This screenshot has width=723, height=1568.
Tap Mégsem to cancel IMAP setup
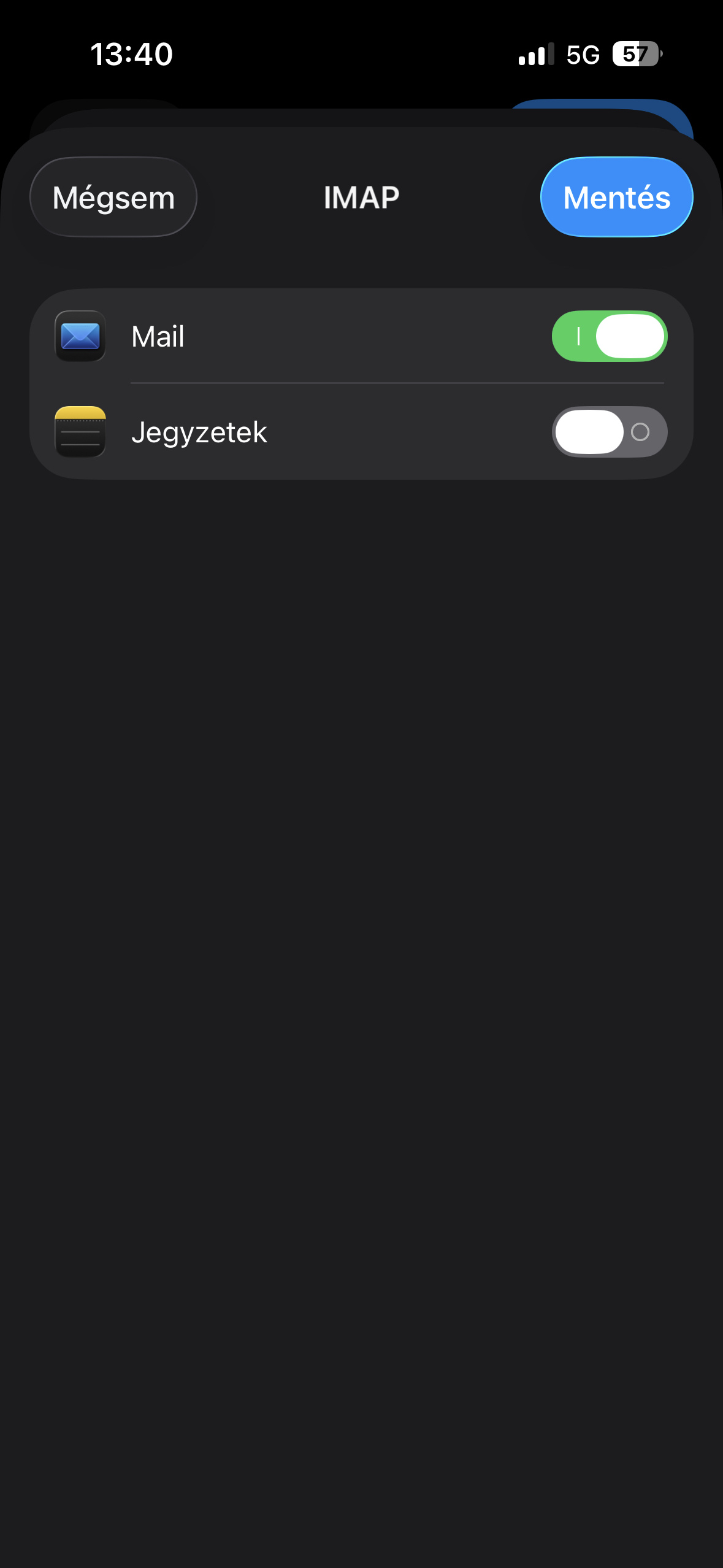113,198
